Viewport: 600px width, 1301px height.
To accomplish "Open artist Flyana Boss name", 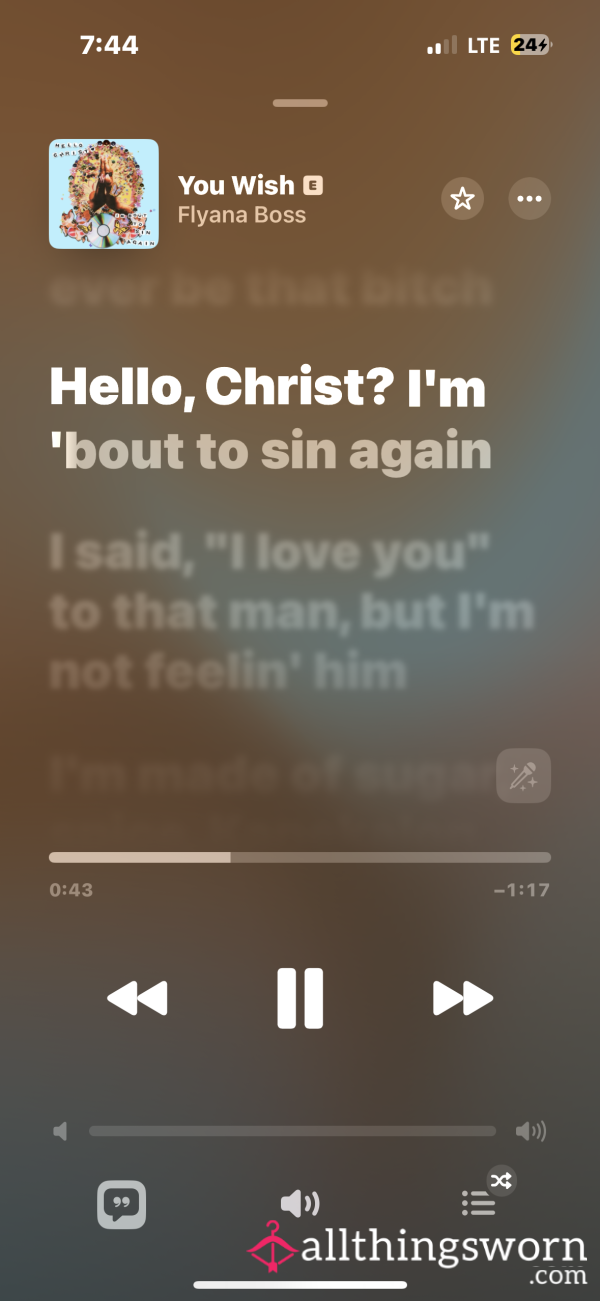I will 242,215.
